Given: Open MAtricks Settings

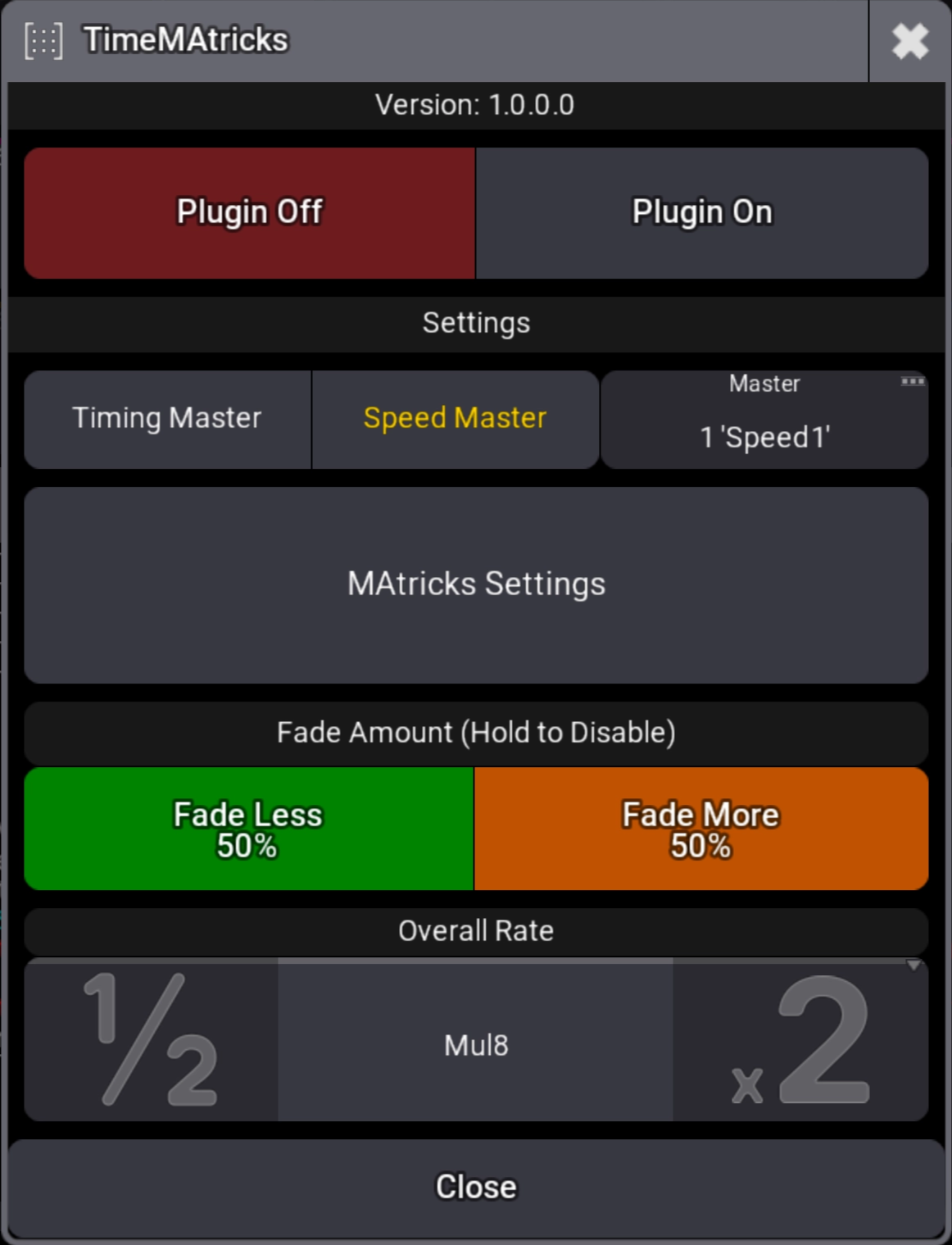Looking at the screenshot, I should tap(476, 584).
